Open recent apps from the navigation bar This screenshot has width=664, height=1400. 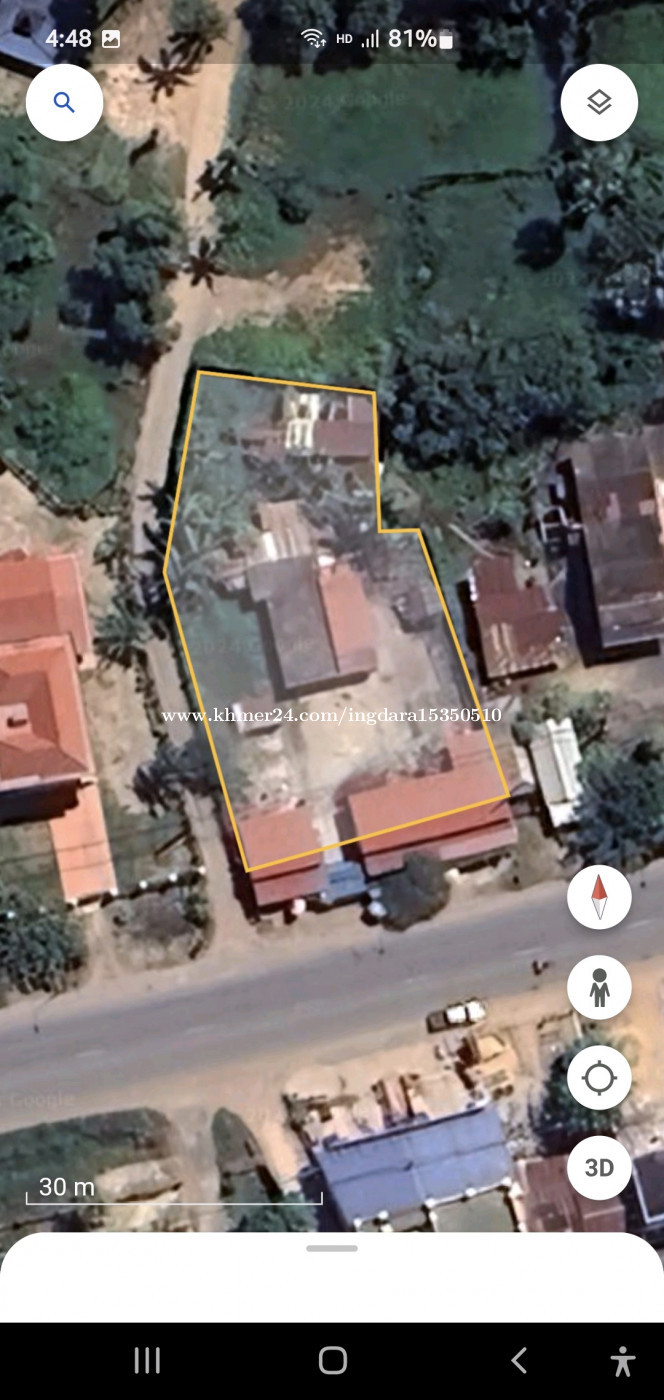pos(147,1360)
